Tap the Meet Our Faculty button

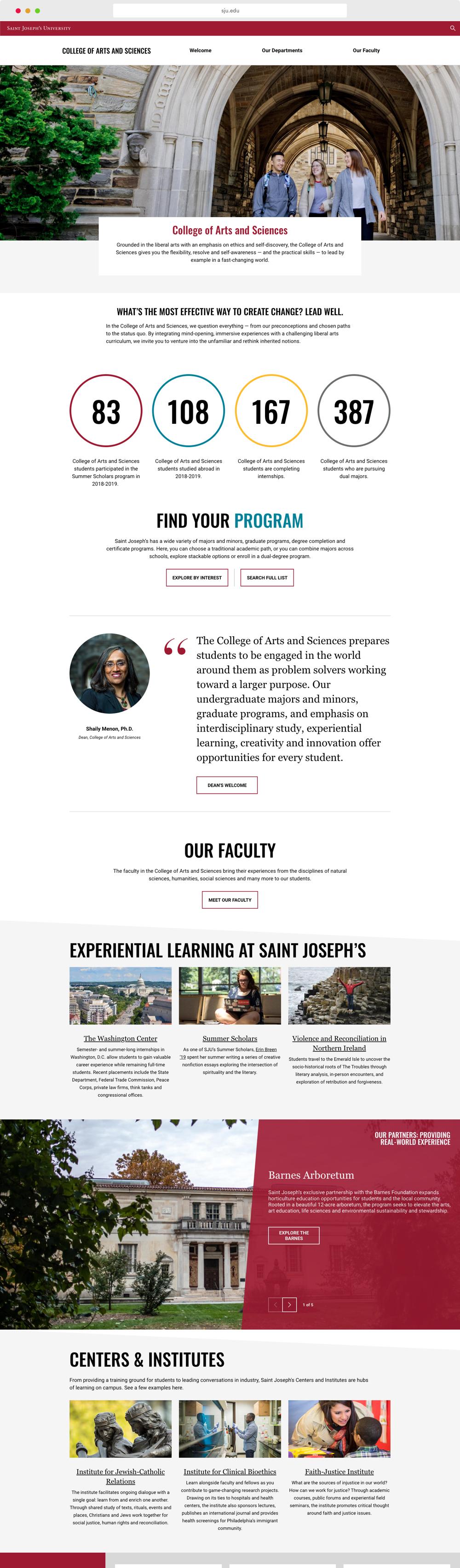pyautogui.click(x=230, y=899)
